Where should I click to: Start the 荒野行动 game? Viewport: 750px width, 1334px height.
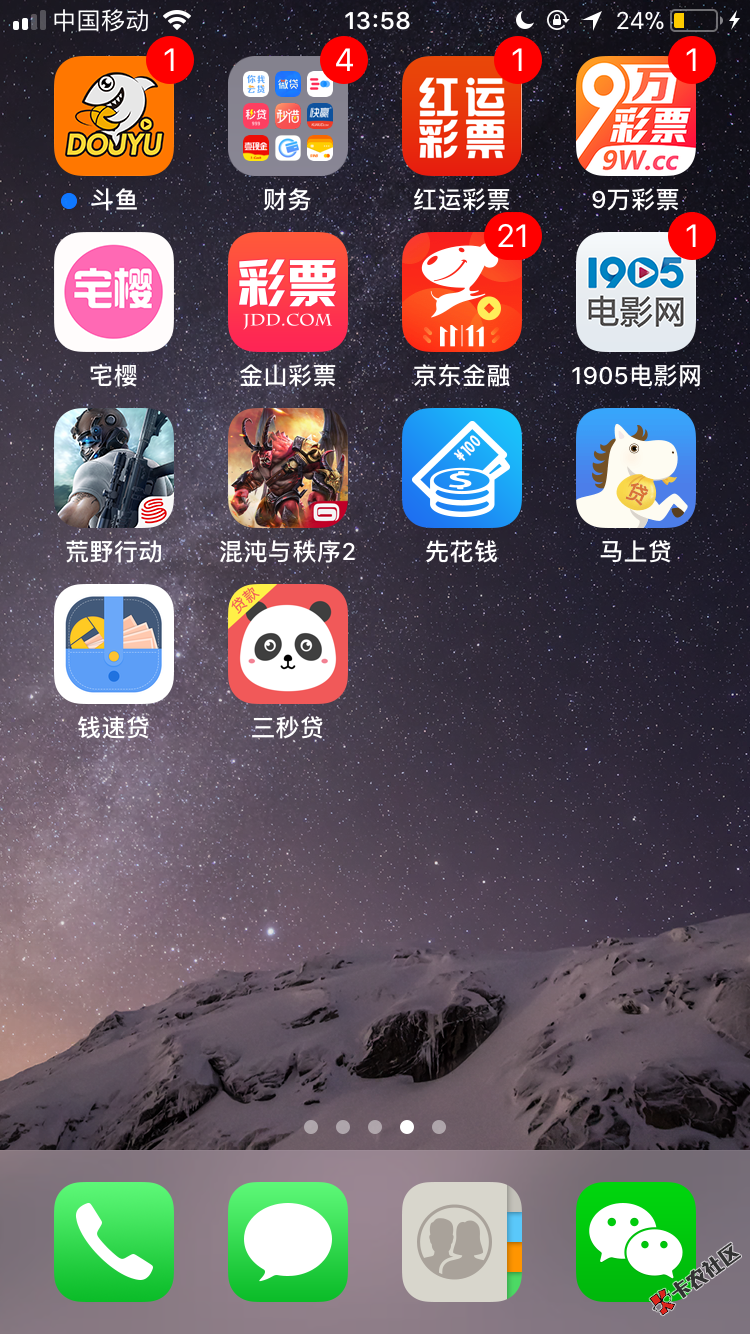[x=114, y=468]
